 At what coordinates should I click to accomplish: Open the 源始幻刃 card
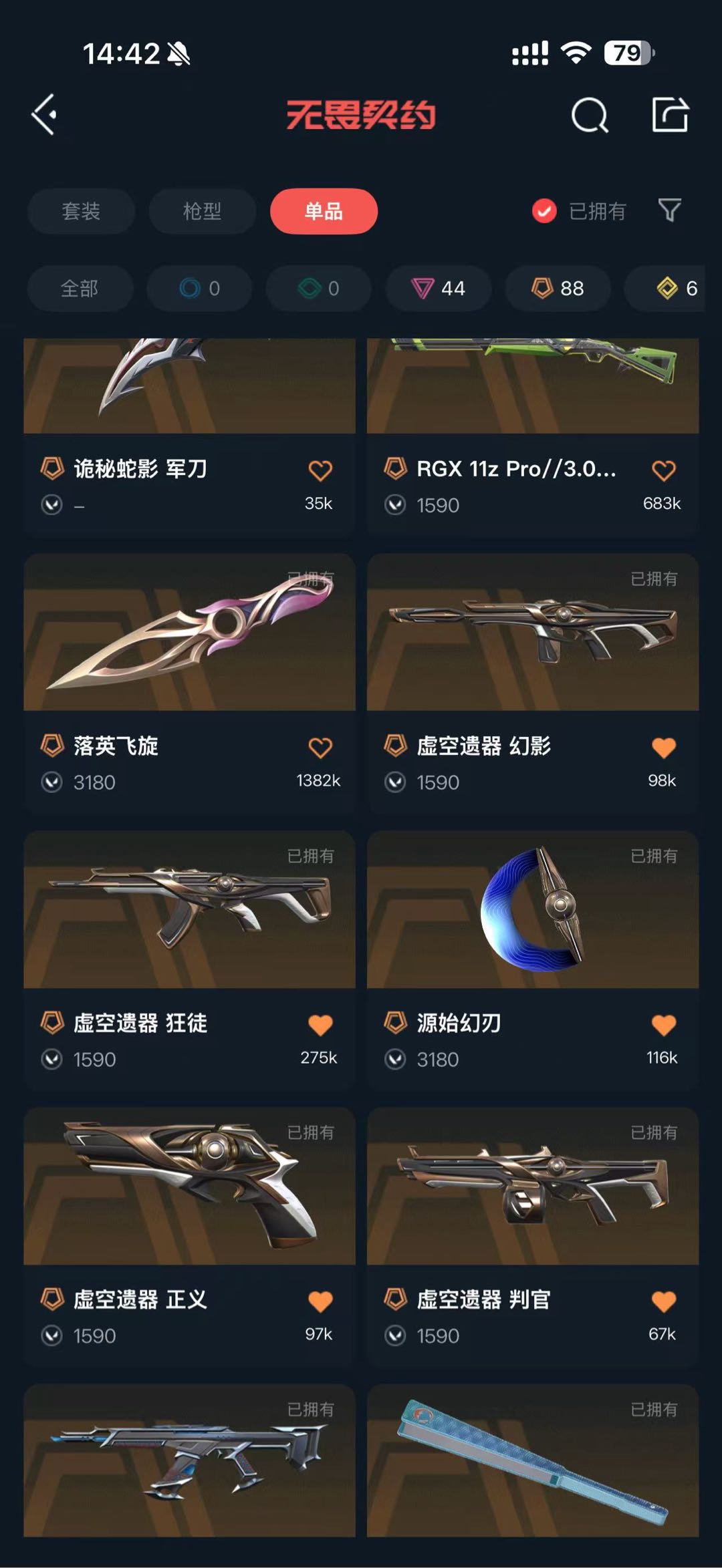533,960
